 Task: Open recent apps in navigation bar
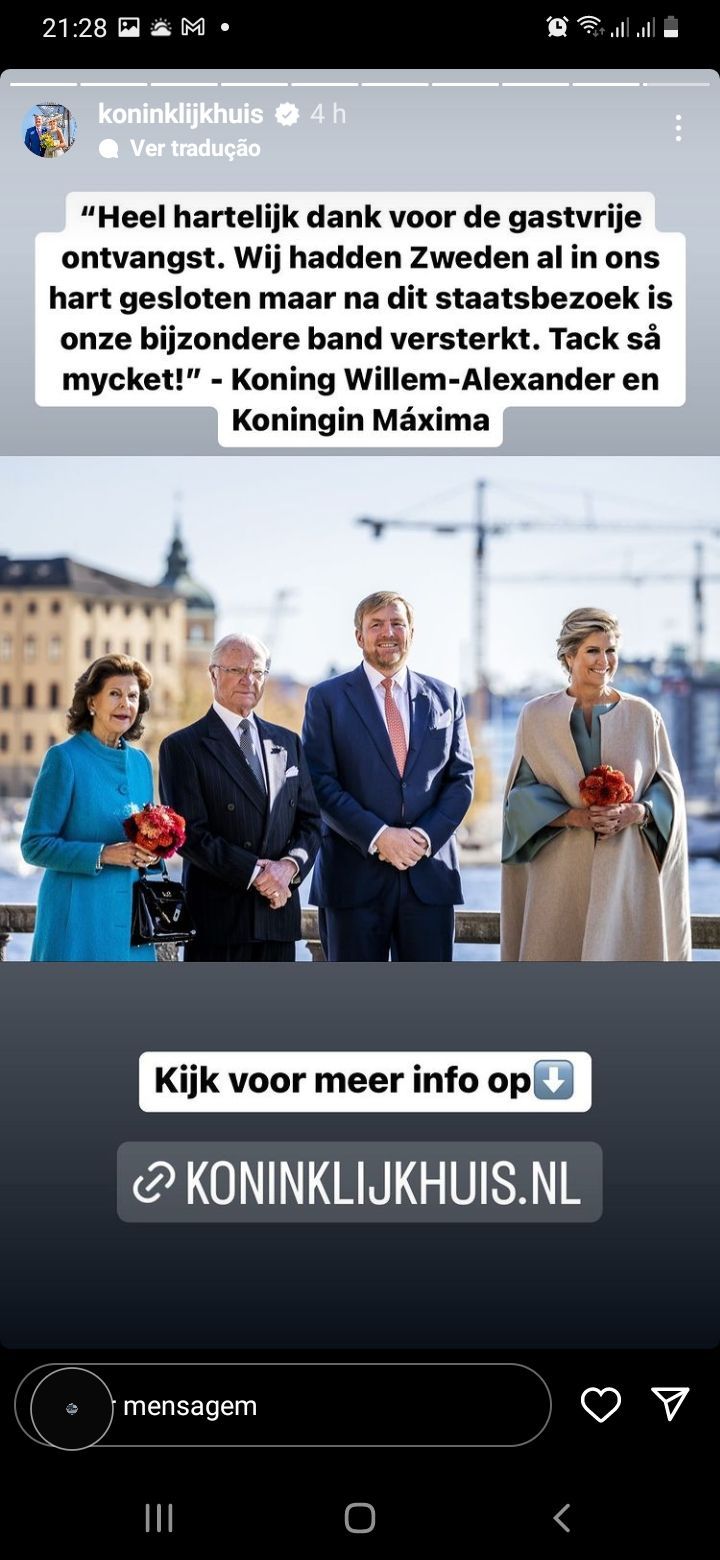pyautogui.click(x=159, y=1517)
